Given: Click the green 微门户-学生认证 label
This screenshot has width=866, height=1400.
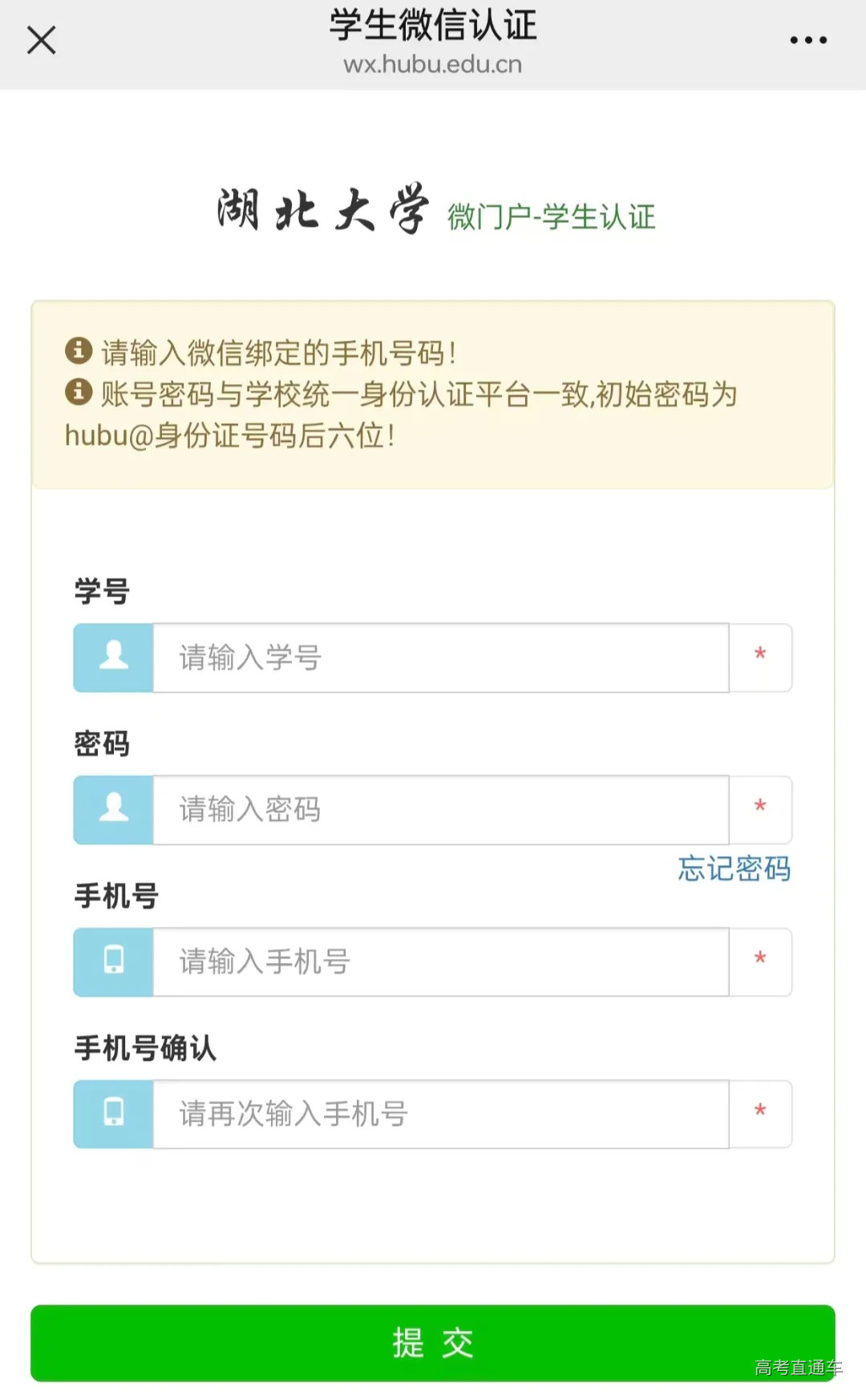Looking at the screenshot, I should (x=550, y=218).
